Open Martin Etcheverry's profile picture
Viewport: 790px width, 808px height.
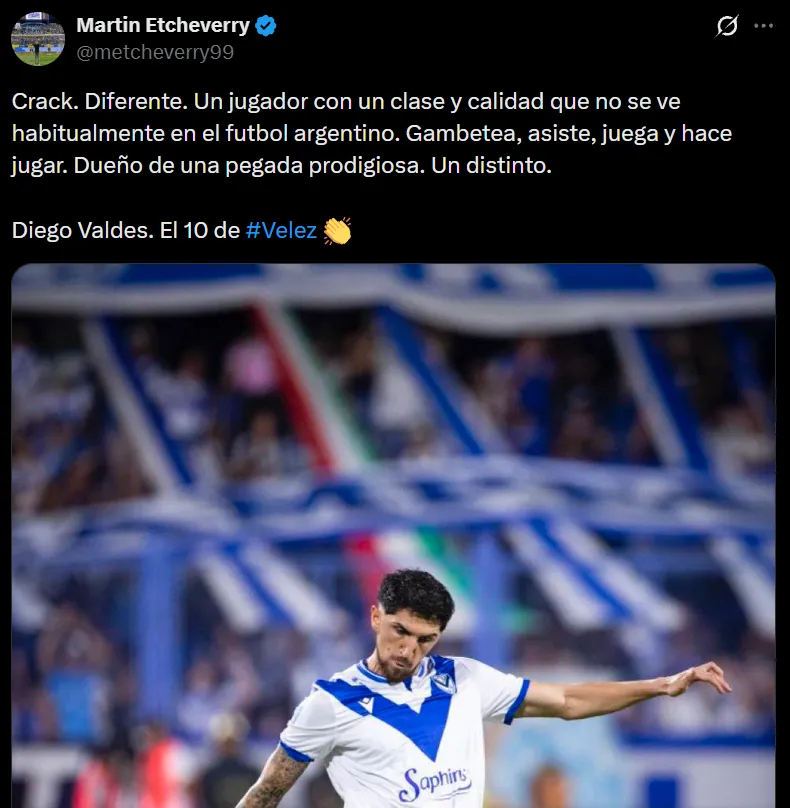38,39
